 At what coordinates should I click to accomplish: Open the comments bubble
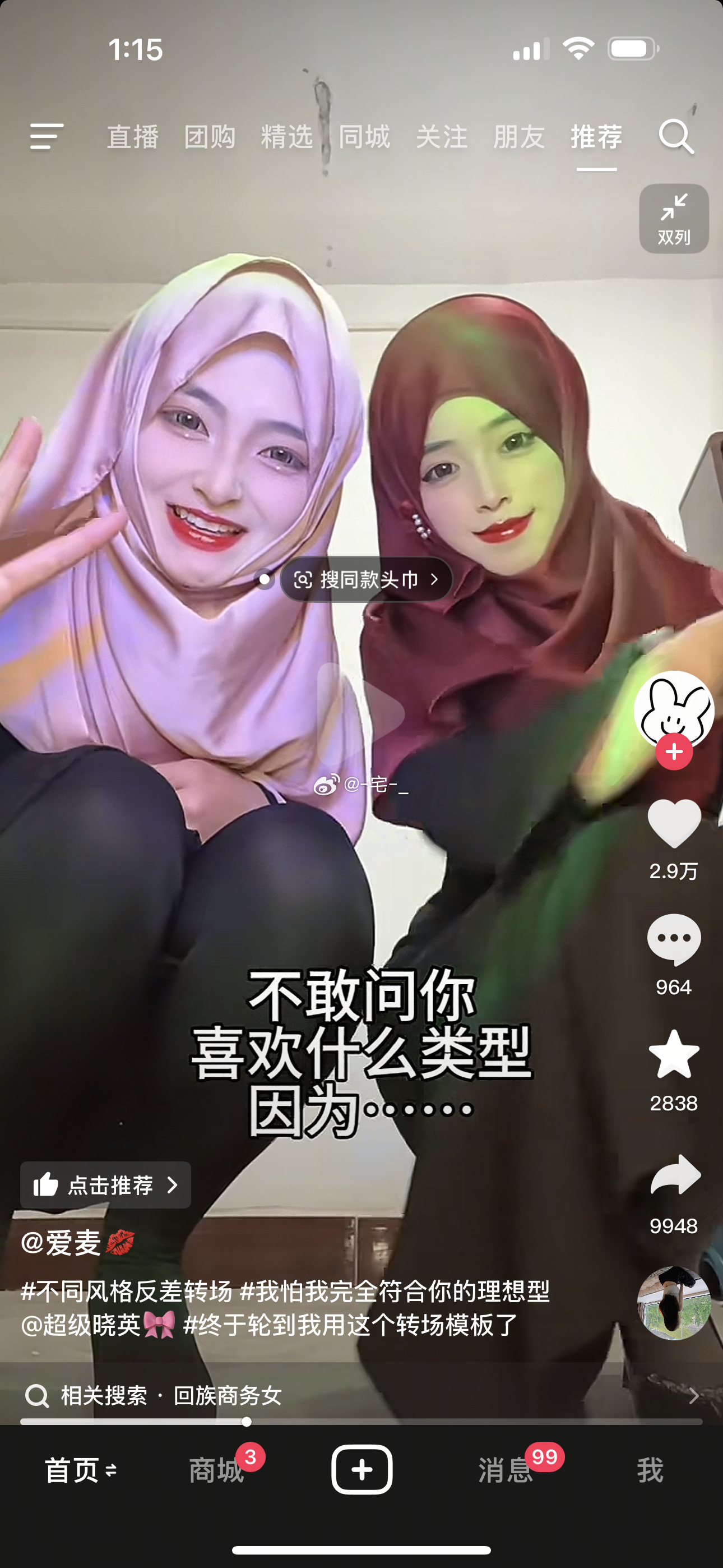pos(674,939)
